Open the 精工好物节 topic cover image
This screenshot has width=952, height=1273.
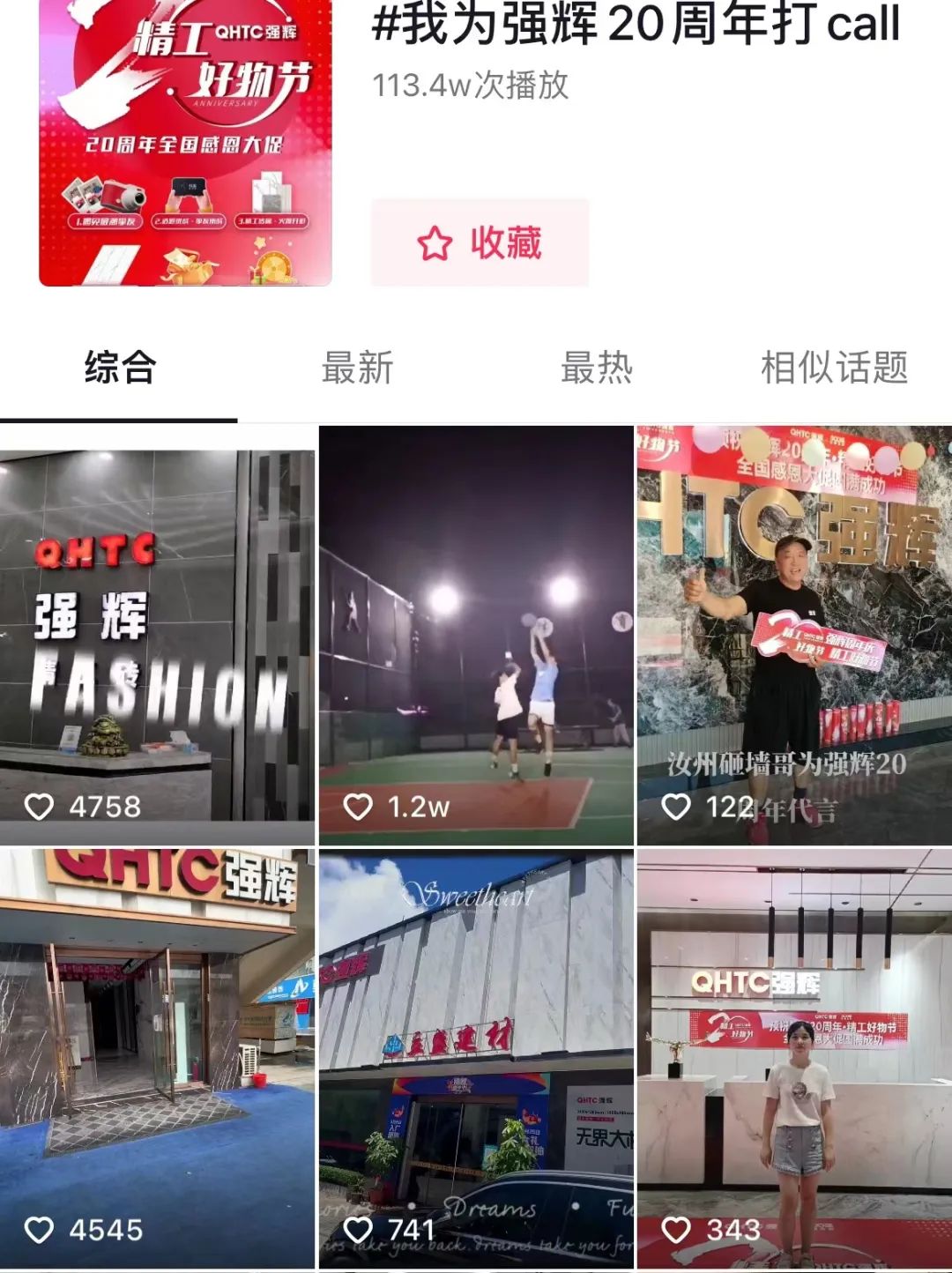[x=185, y=141]
